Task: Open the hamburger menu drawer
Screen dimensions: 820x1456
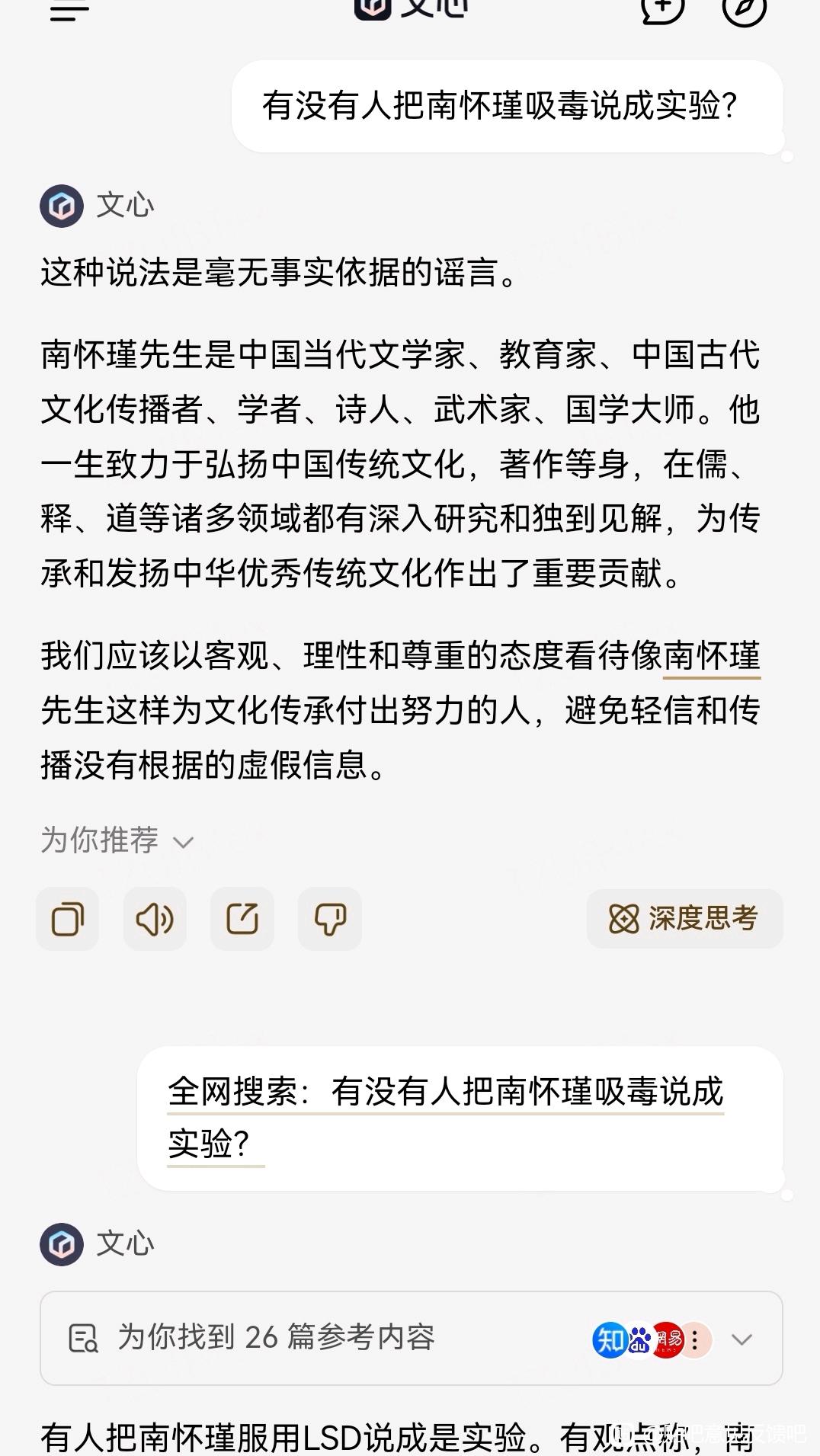Action: pyautogui.click(x=69, y=11)
